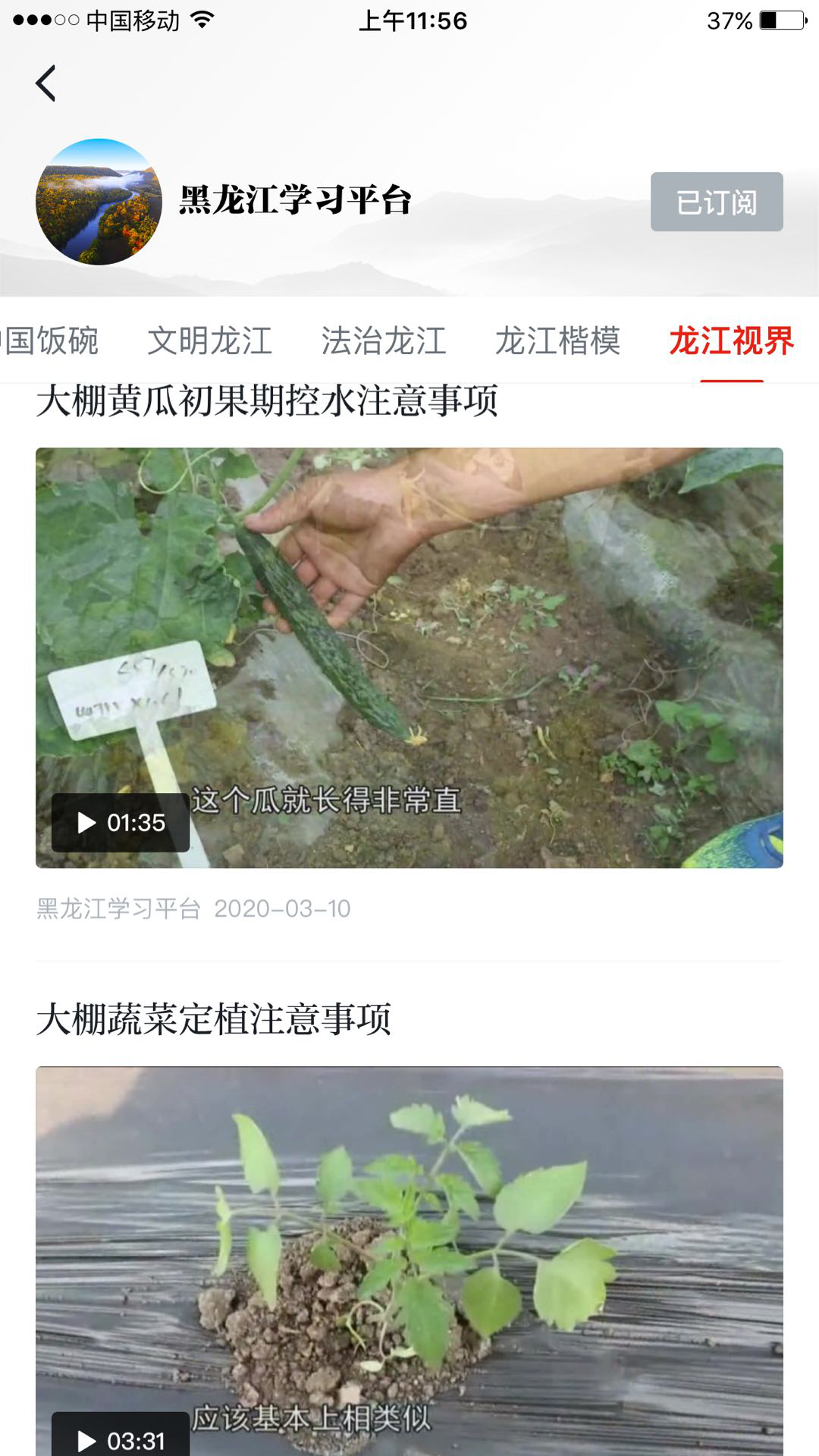Open the cucumber video to view details
Screen dimensions: 819x1456
pos(409,656)
